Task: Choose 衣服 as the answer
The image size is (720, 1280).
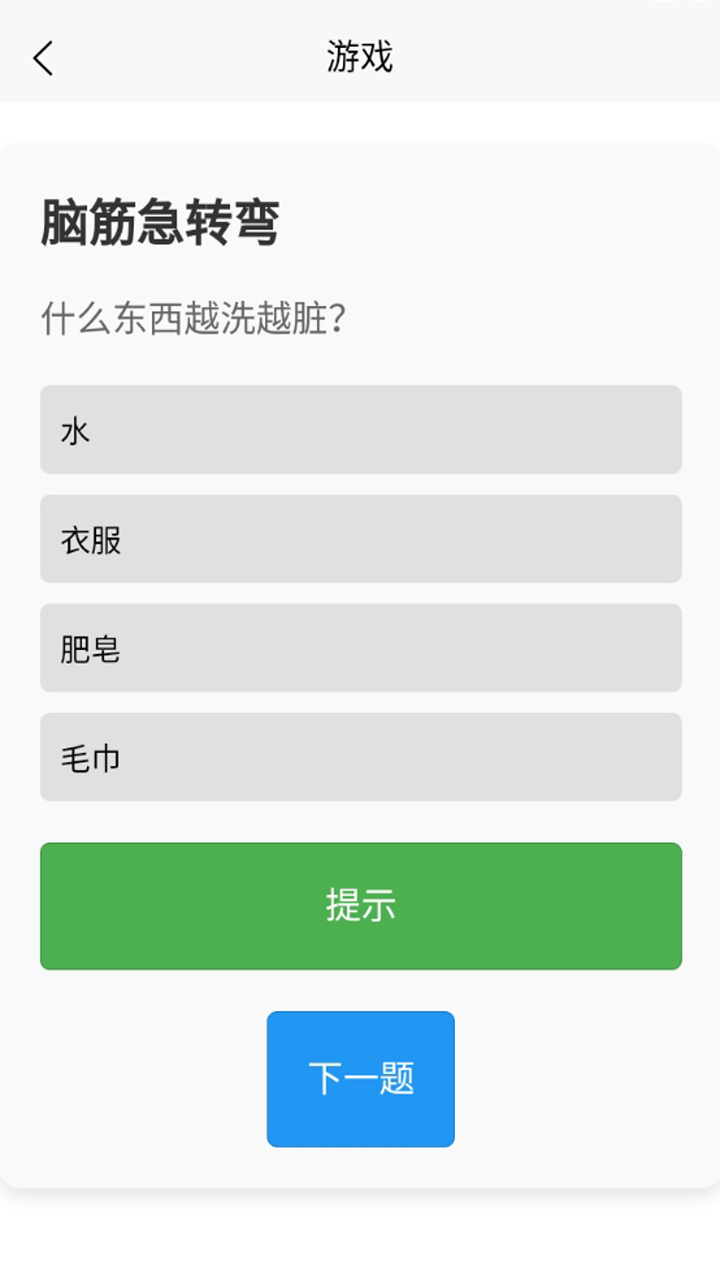Action: coord(361,539)
